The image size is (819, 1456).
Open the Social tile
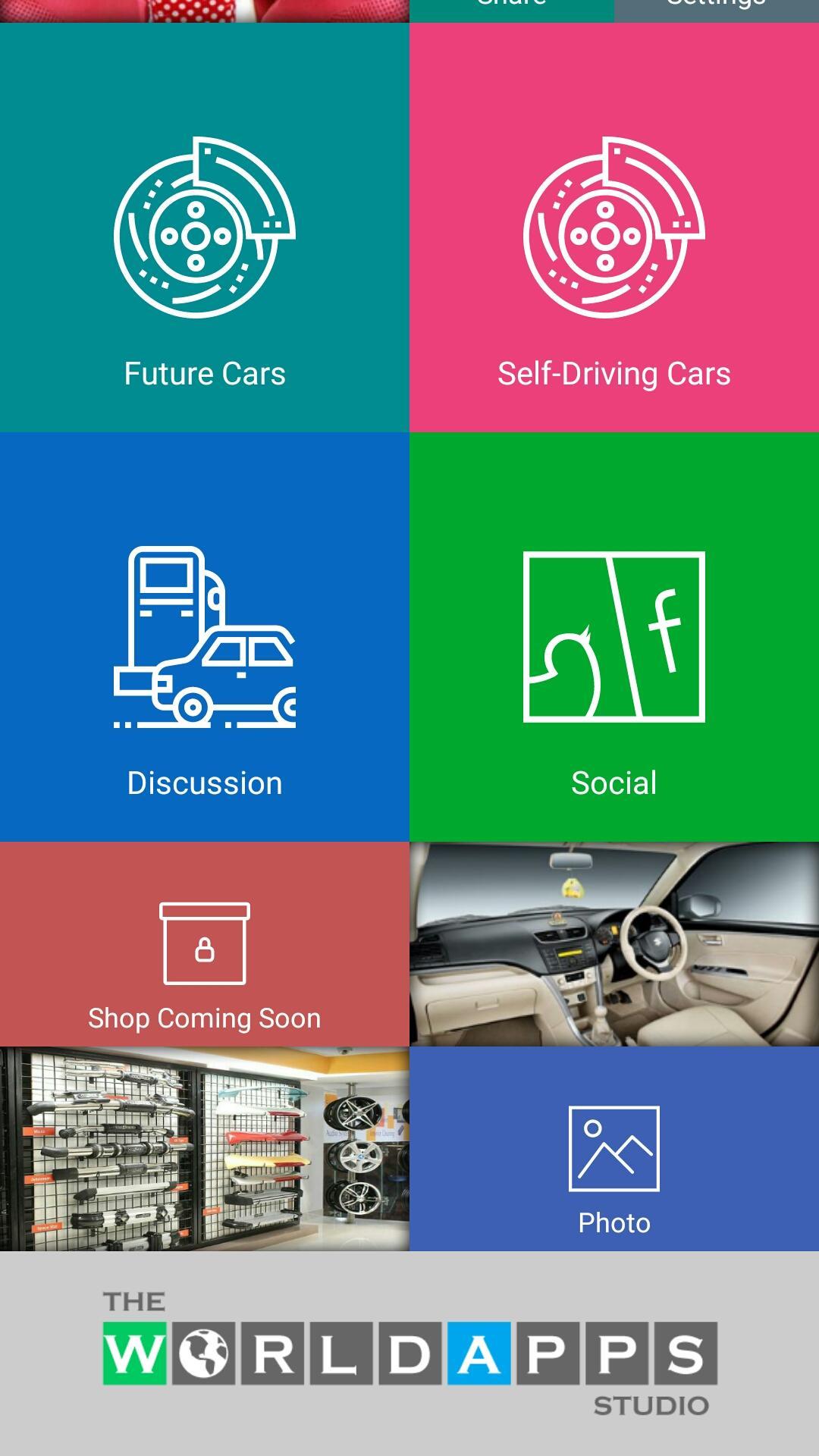point(614,637)
